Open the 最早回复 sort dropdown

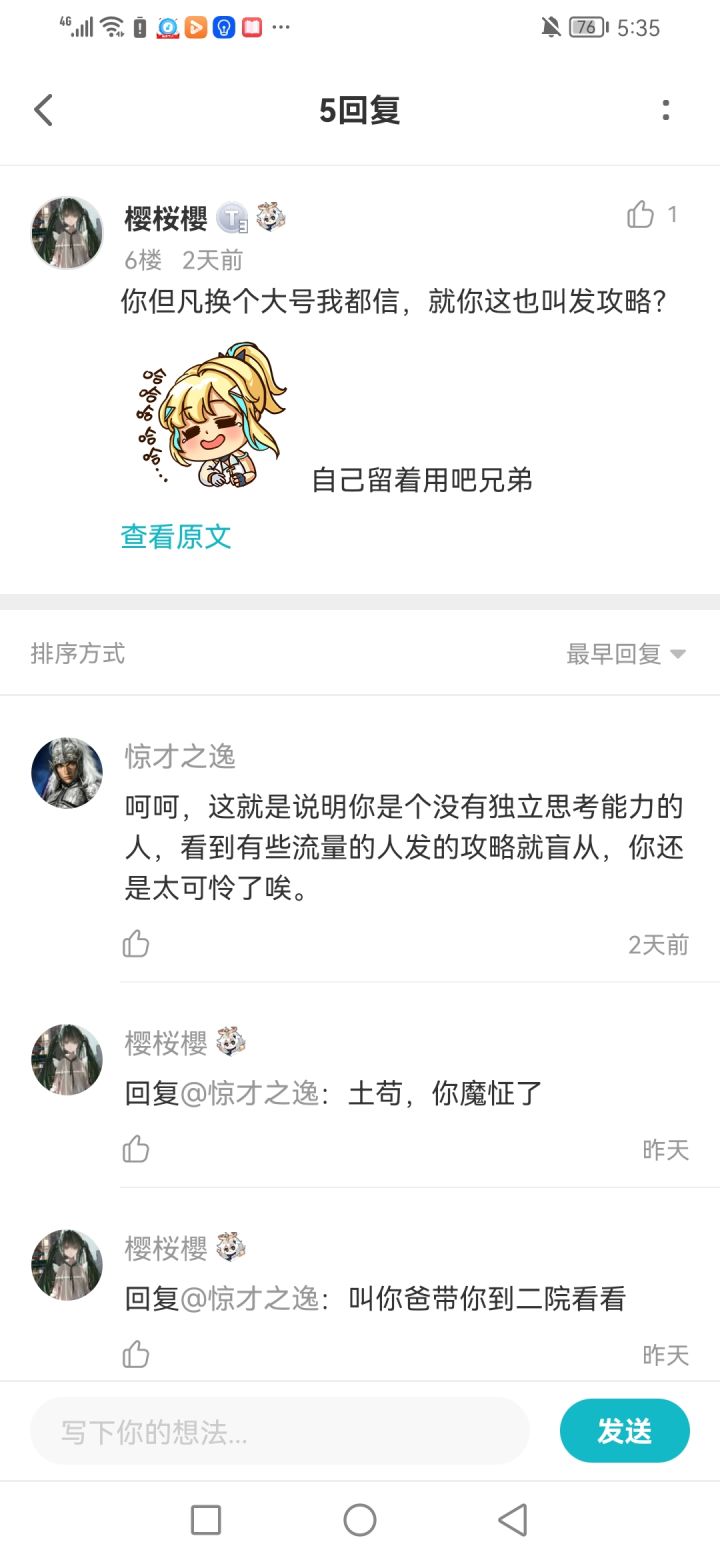626,654
